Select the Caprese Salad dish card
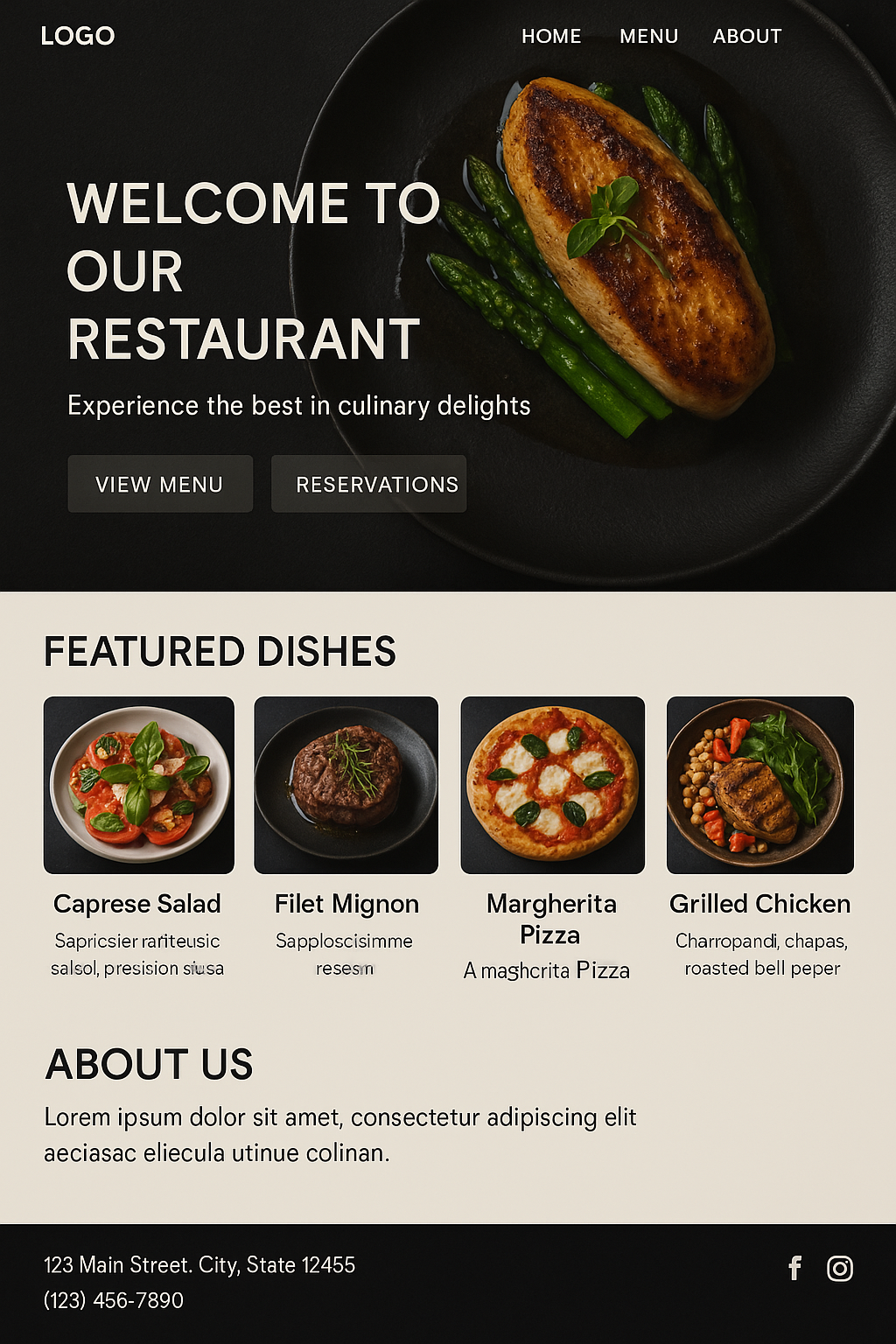 [139, 785]
